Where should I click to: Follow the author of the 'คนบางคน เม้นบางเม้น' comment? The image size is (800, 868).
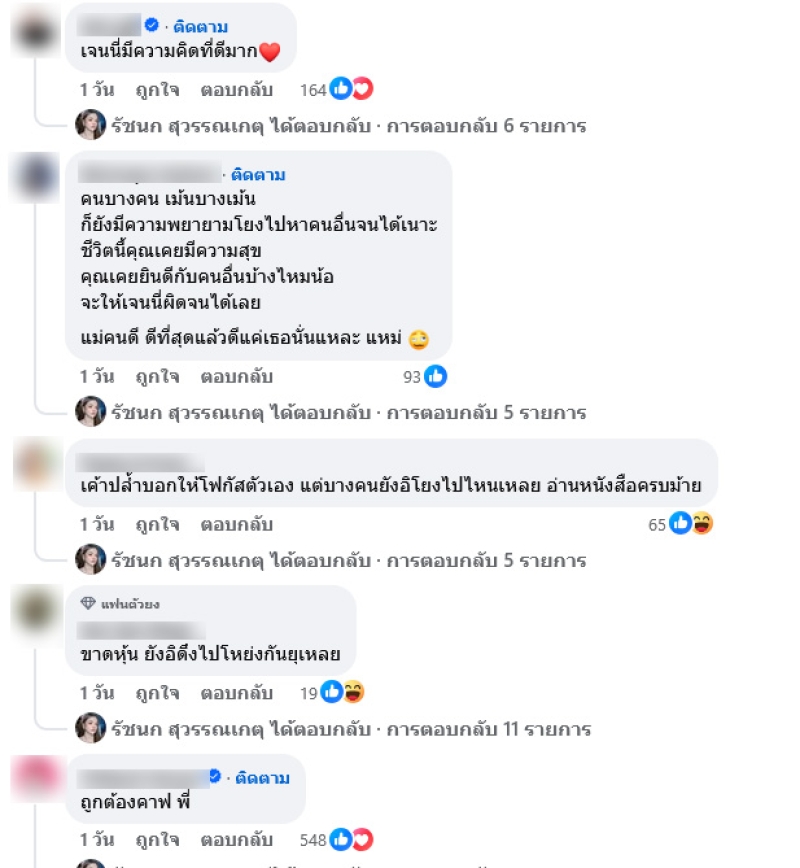258,175
